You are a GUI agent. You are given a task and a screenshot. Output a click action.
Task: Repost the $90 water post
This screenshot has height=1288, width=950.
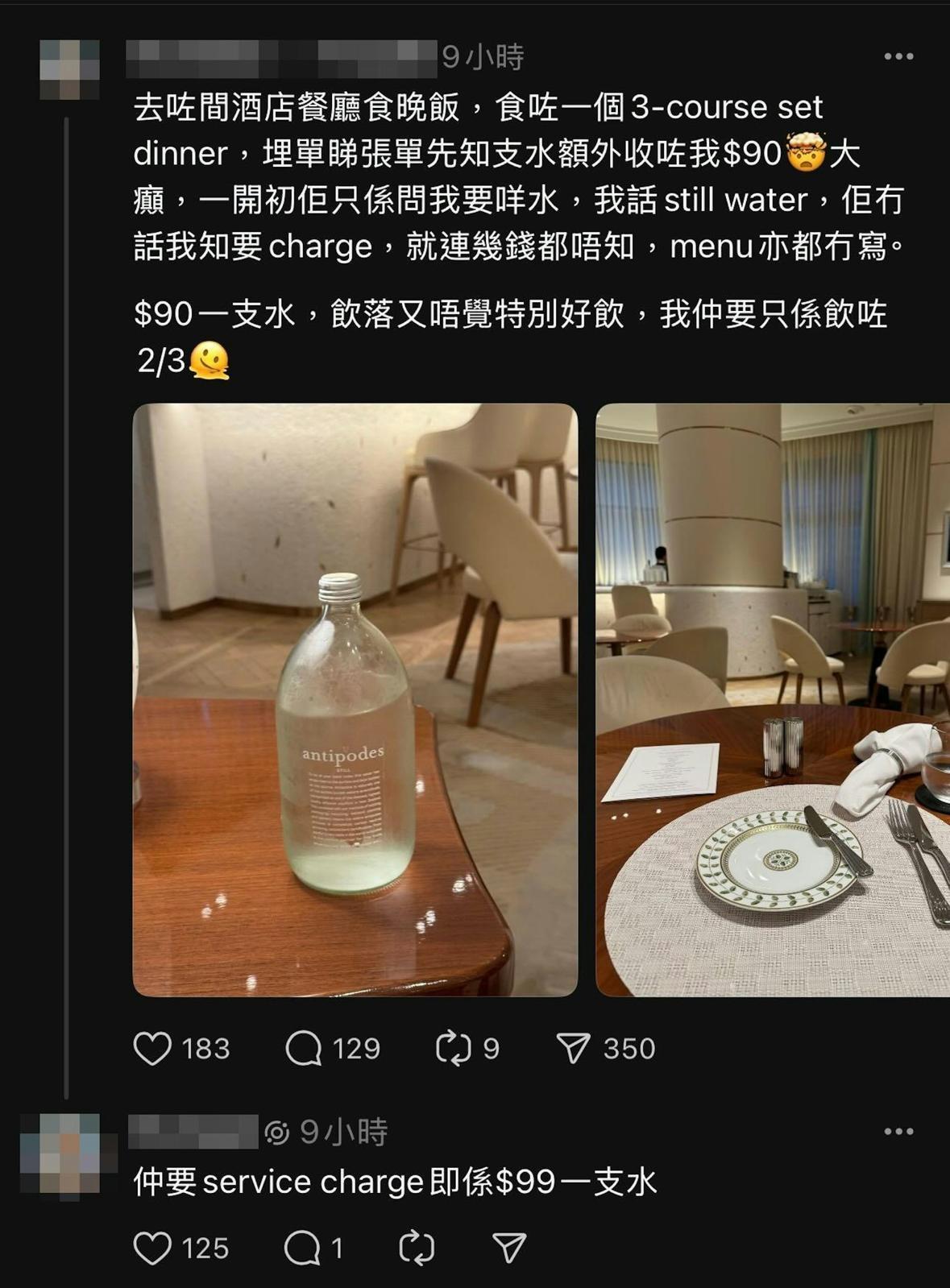(x=453, y=1048)
